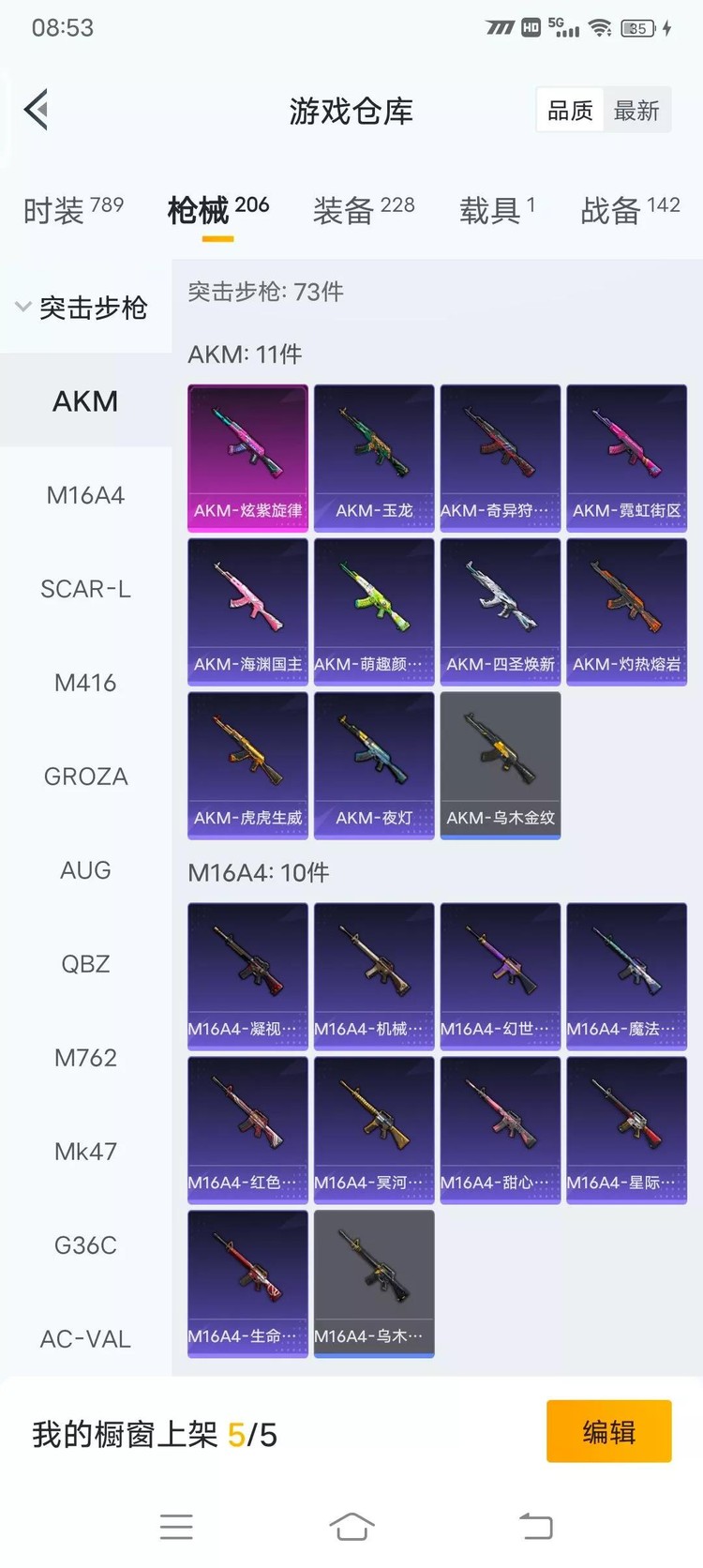Open the AKM-海渊国主 skin tile

tap(247, 611)
